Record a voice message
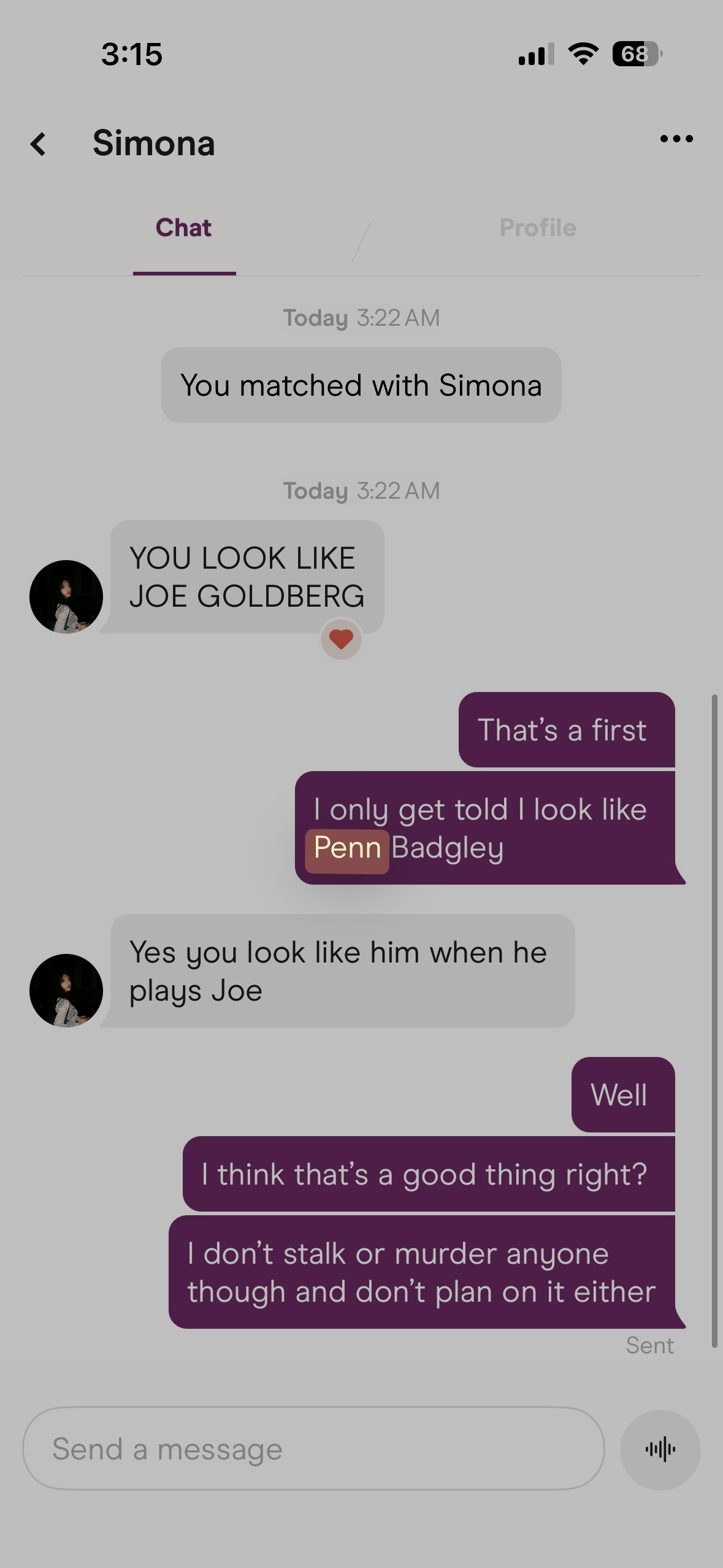 point(660,1449)
